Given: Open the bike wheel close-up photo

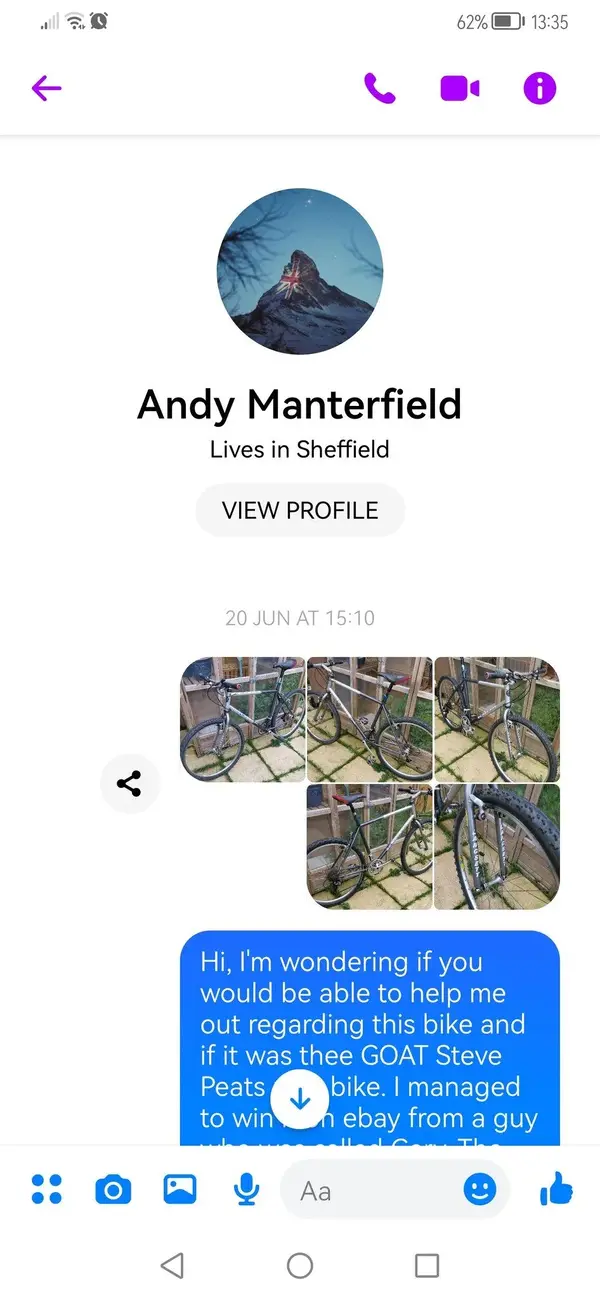Looking at the screenshot, I should (x=497, y=846).
